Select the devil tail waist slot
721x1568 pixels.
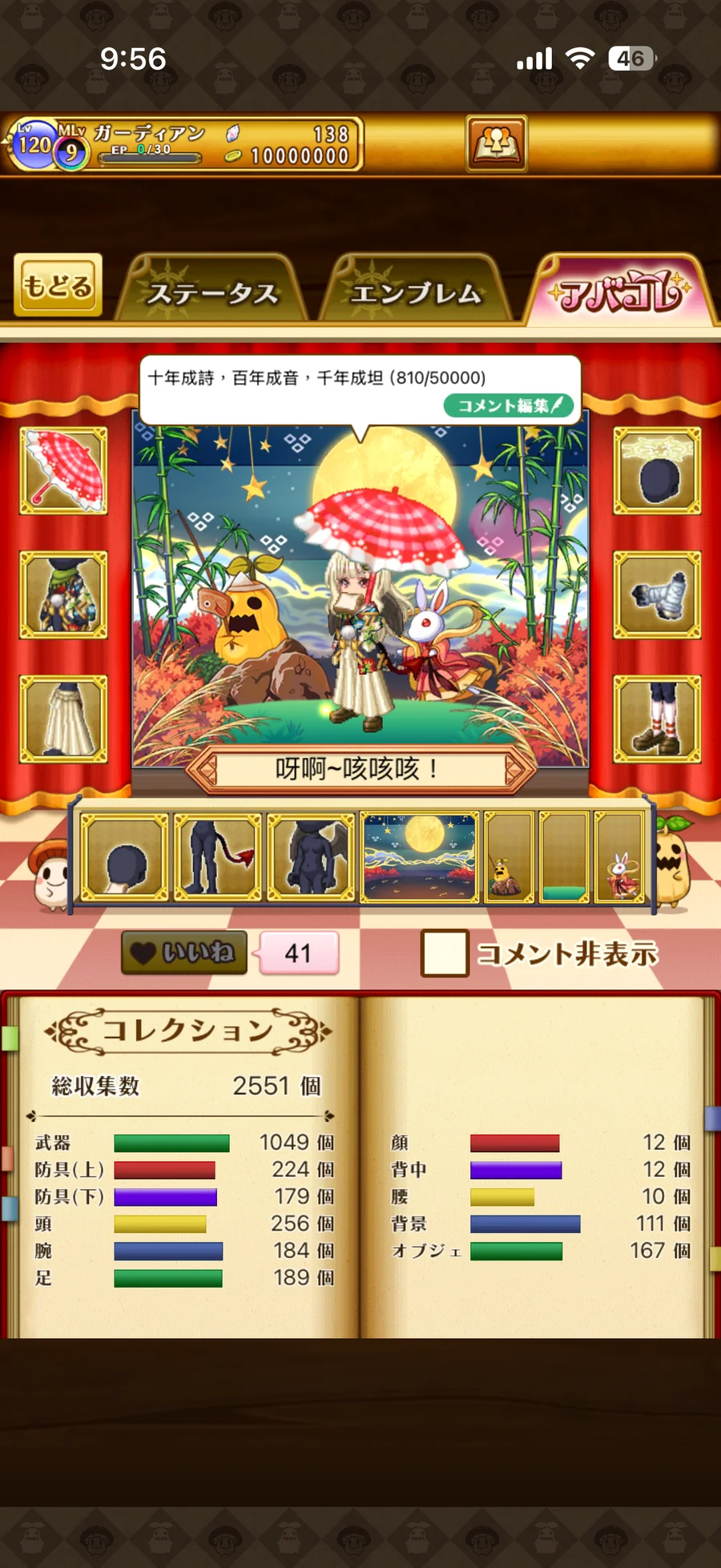(218, 857)
